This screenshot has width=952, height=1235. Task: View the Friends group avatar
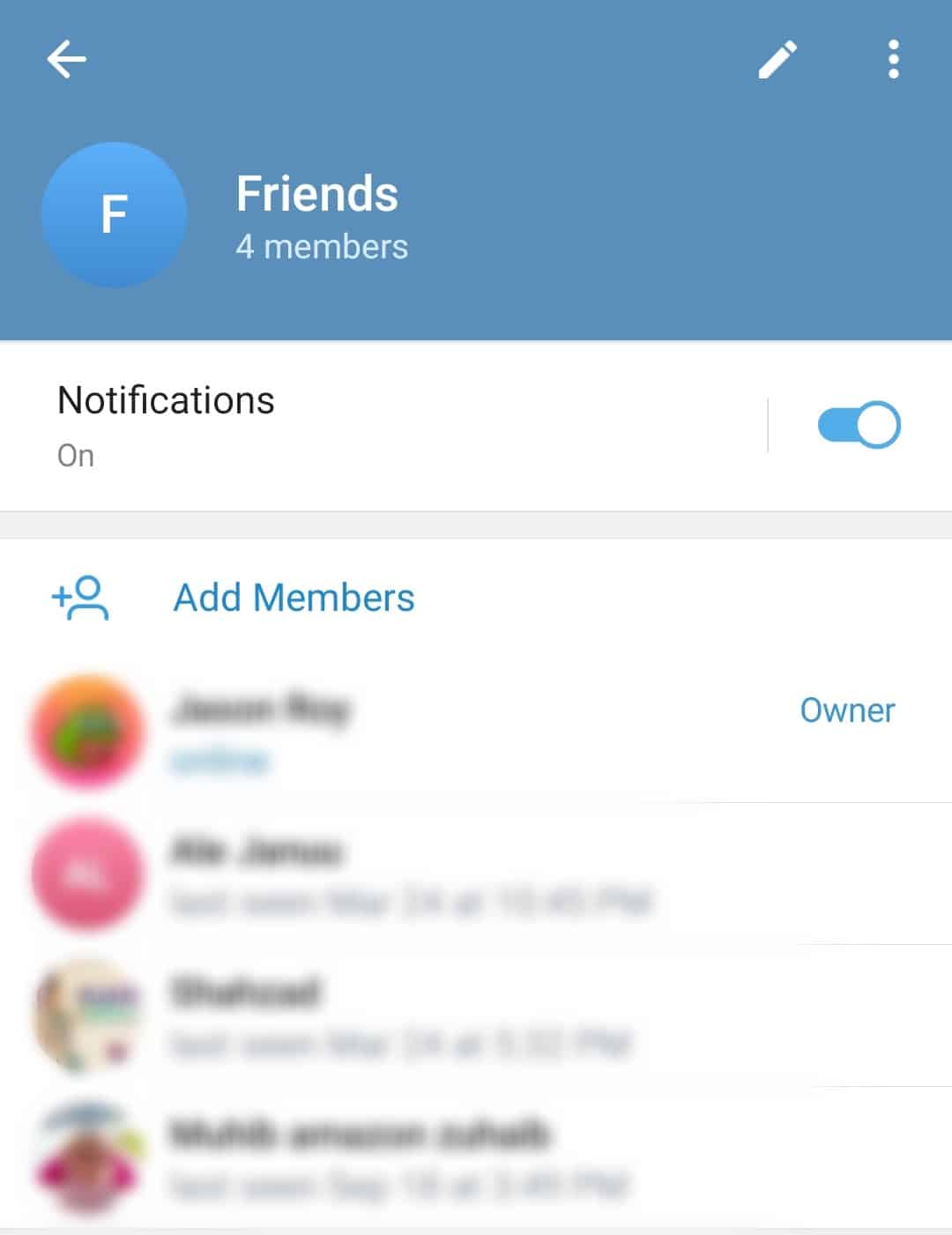coord(115,214)
